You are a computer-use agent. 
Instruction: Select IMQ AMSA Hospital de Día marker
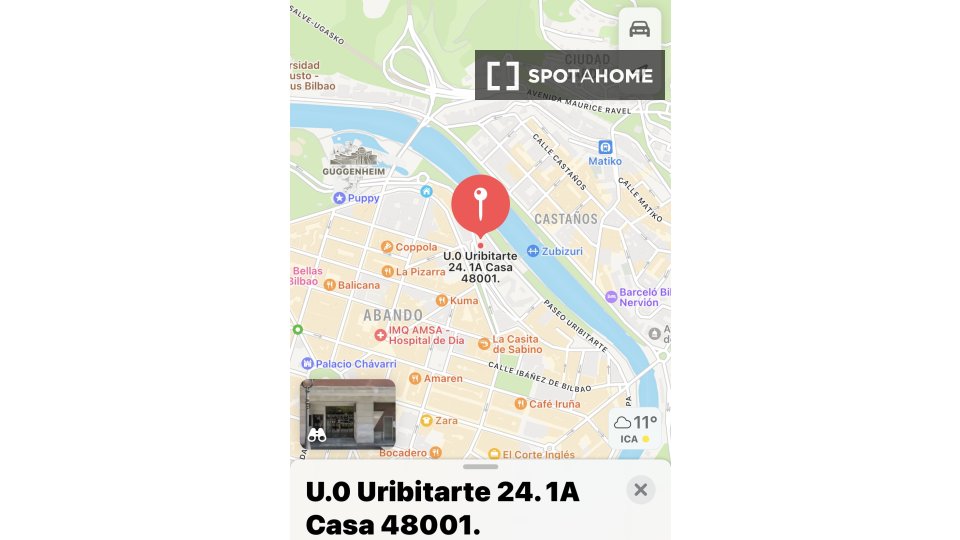(380, 334)
